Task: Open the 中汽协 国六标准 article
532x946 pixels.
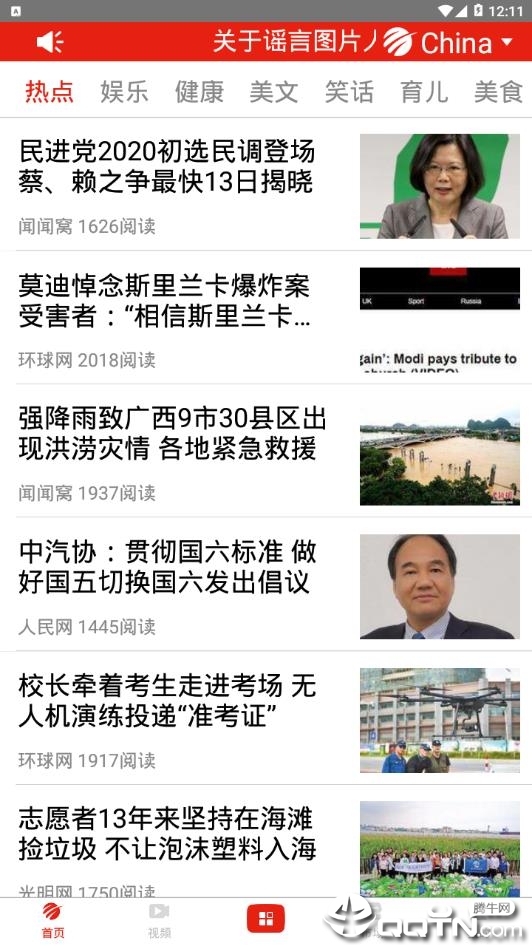Action: pyautogui.click(x=266, y=585)
